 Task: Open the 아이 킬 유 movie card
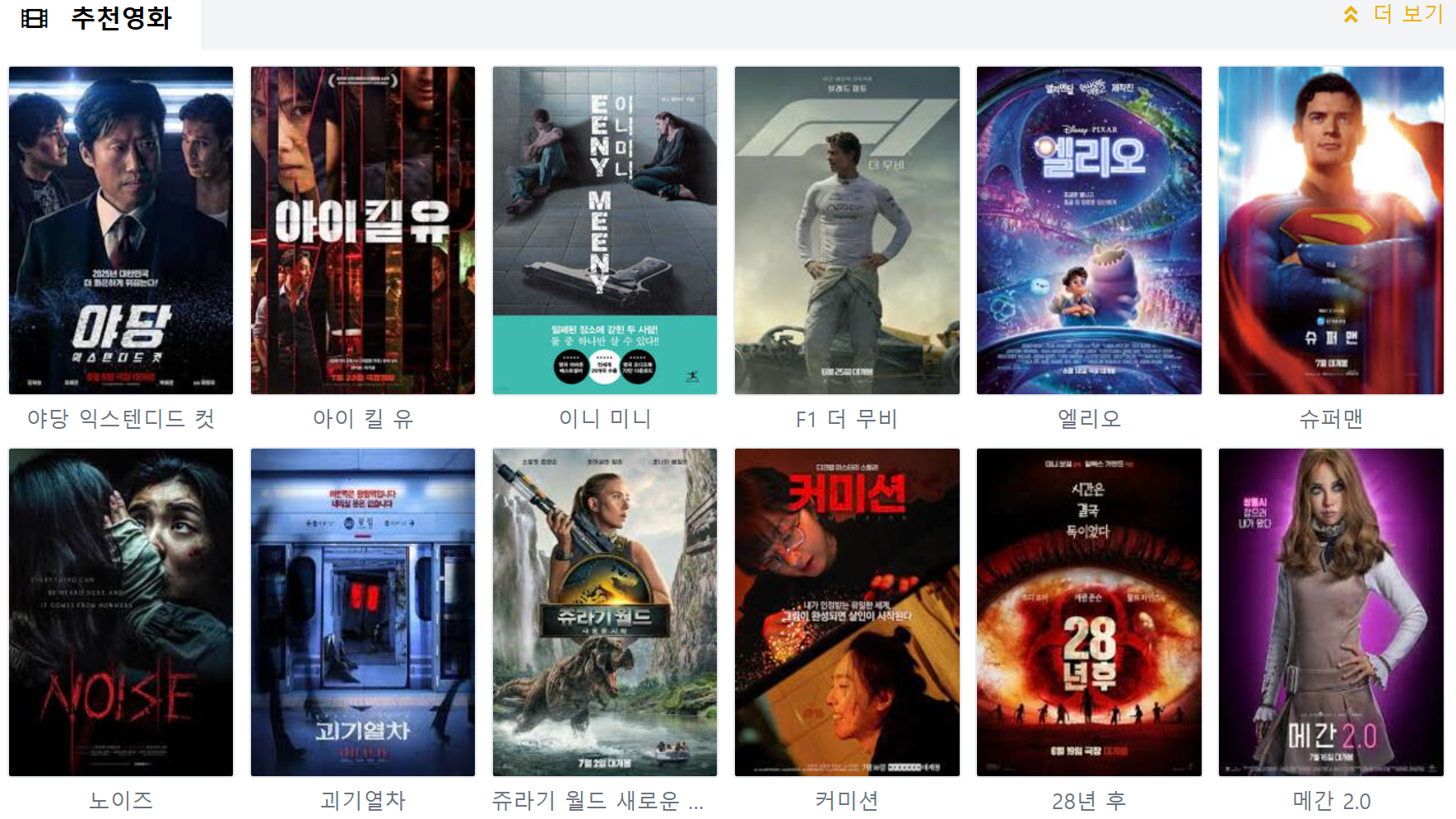(x=363, y=230)
